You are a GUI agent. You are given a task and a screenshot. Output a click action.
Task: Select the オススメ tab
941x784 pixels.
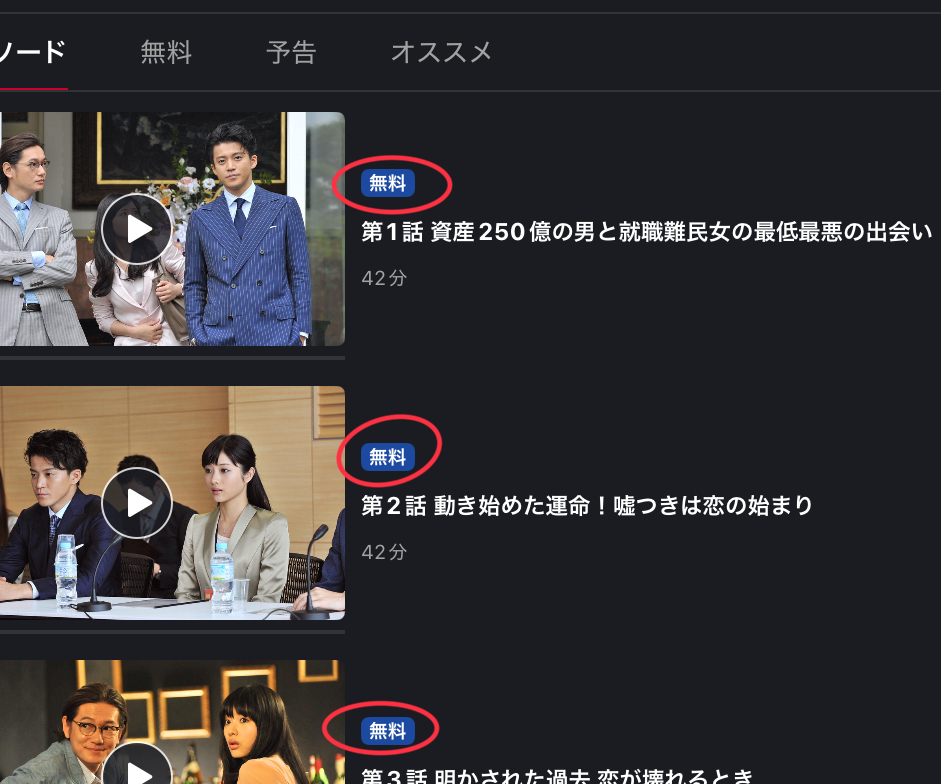click(441, 52)
